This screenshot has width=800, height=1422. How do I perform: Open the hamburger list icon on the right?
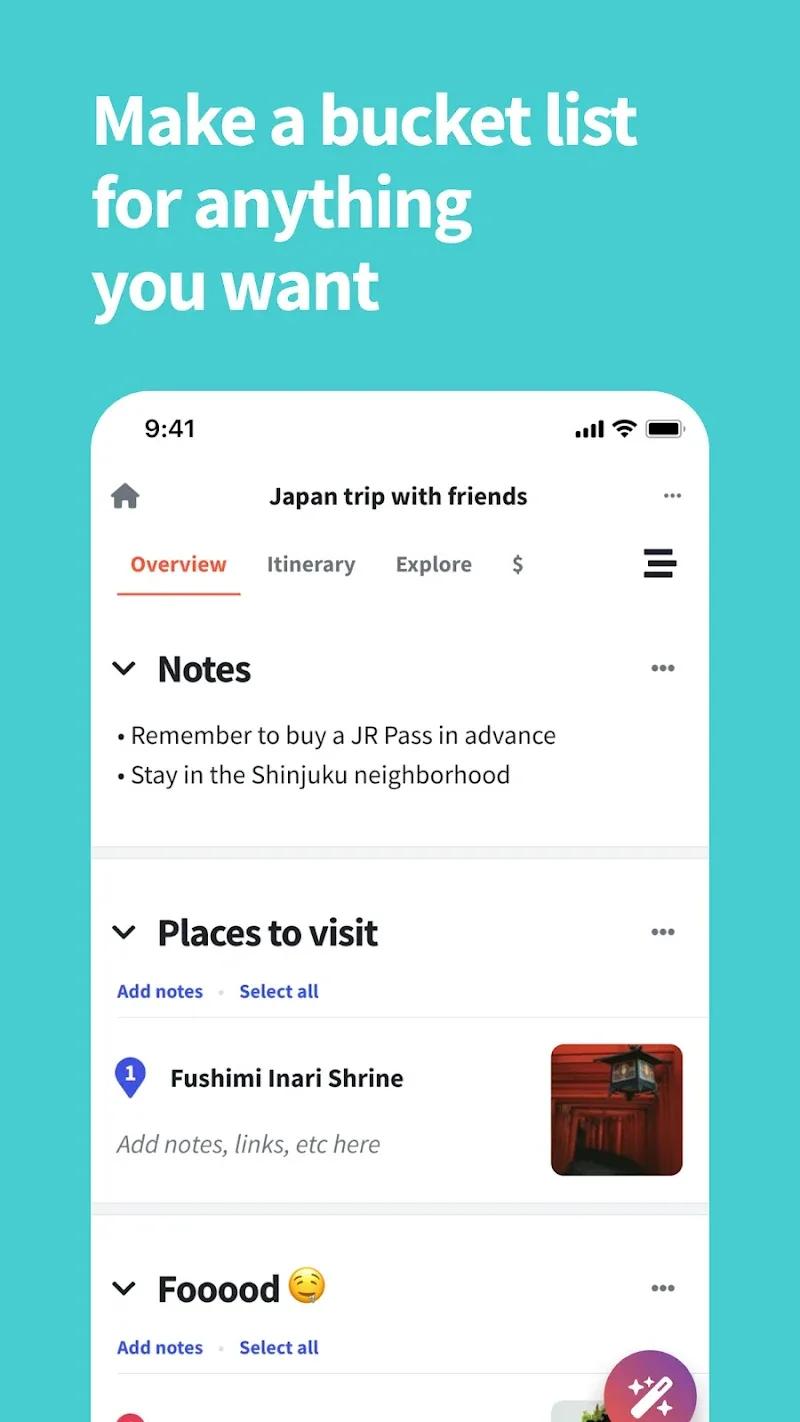tap(660, 564)
